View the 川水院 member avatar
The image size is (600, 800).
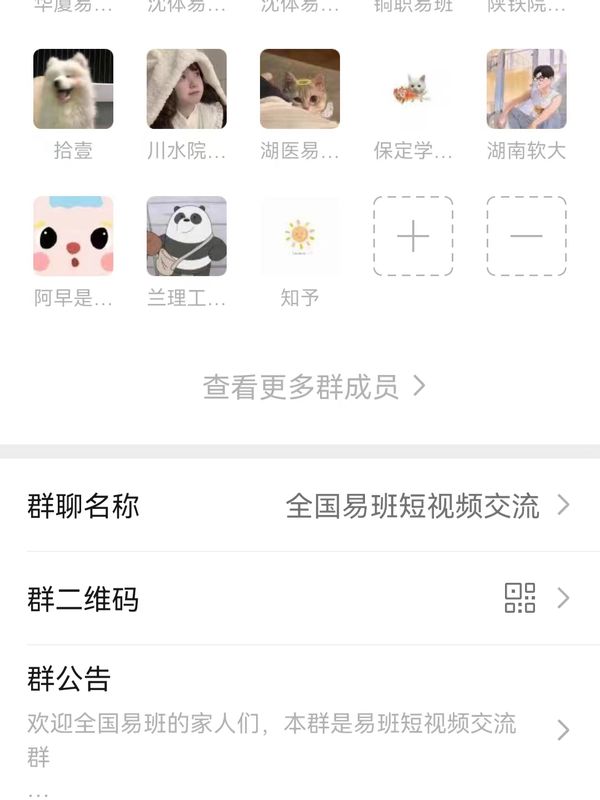tap(186, 89)
